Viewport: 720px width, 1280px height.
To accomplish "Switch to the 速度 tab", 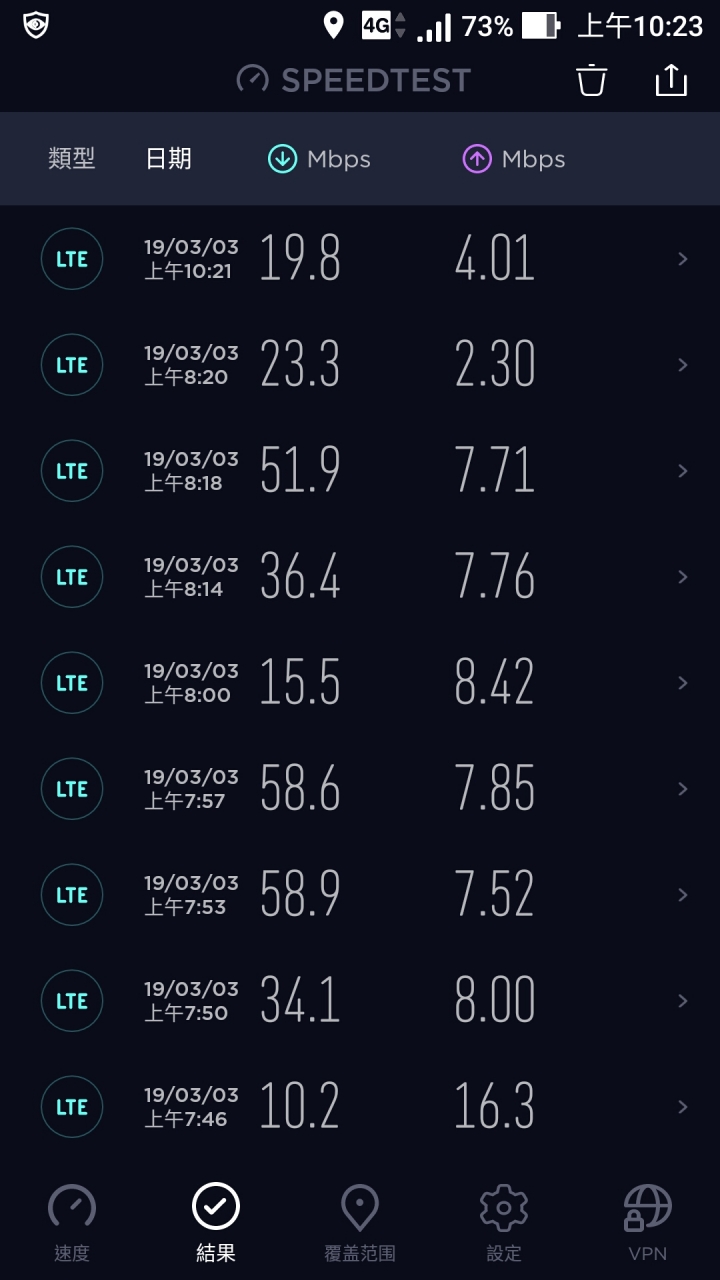I will 72,1223.
